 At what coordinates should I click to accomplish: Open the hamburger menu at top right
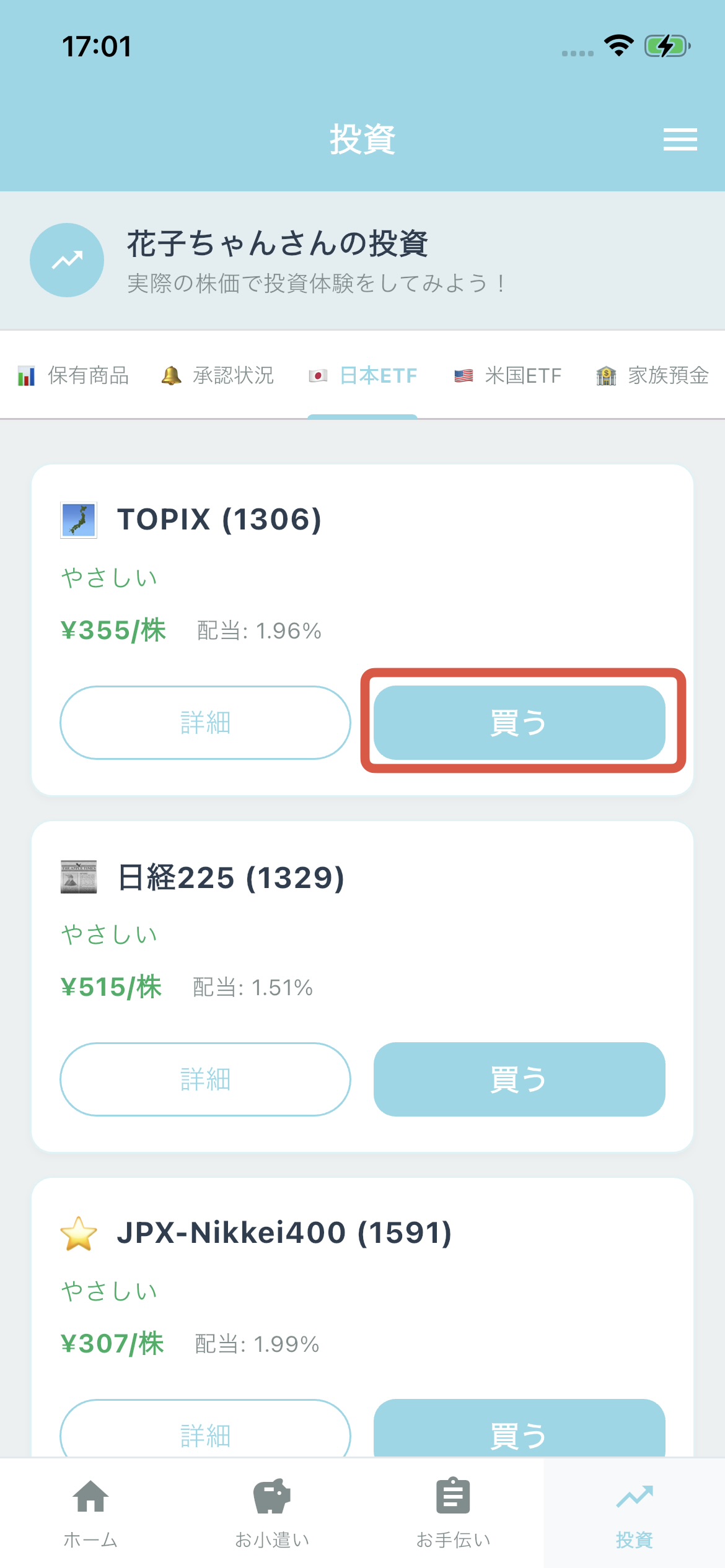(x=680, y=139)
